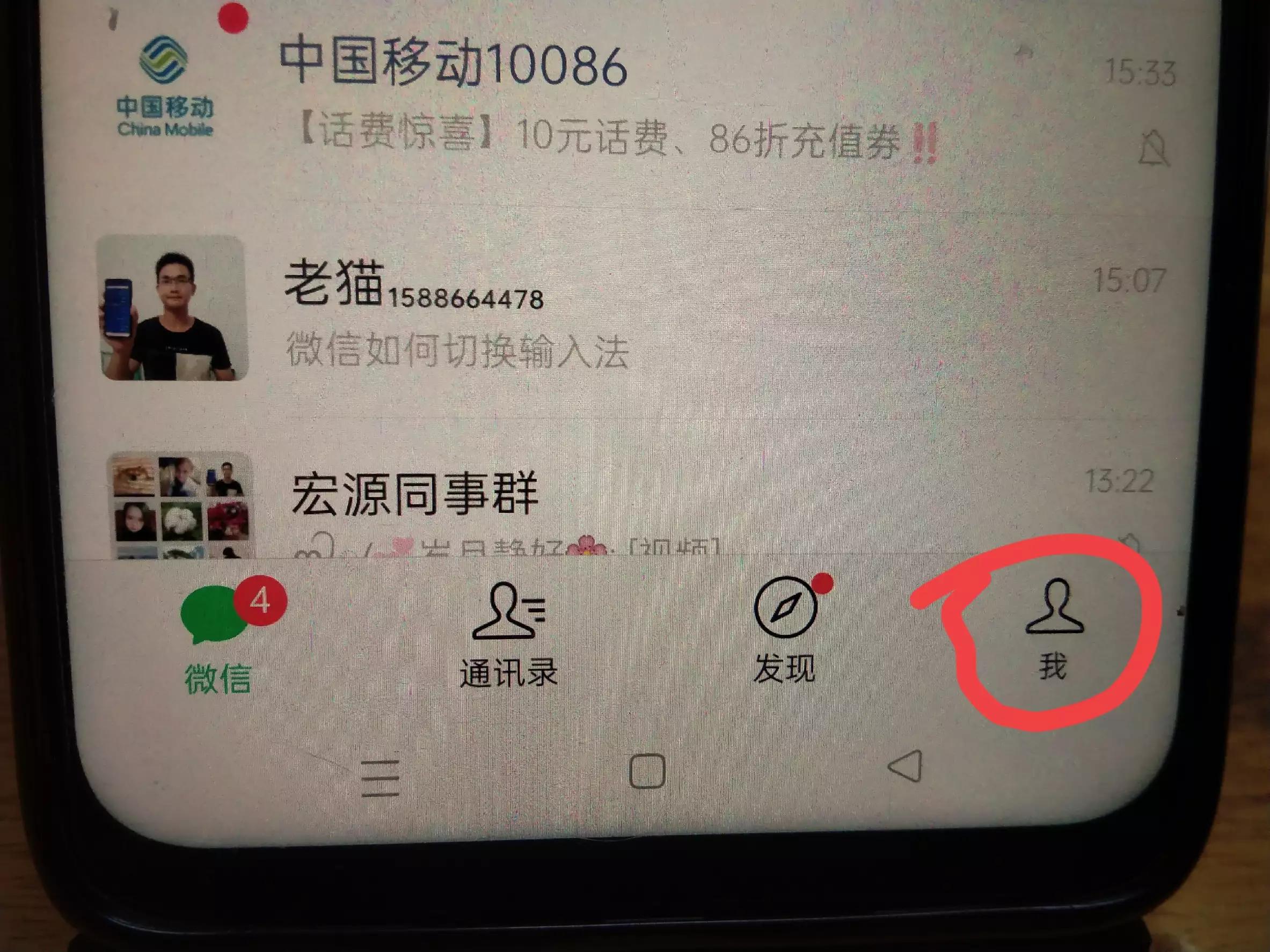Go to home via square button
The width and height of the screenshot is (1270, 952).
647,771
